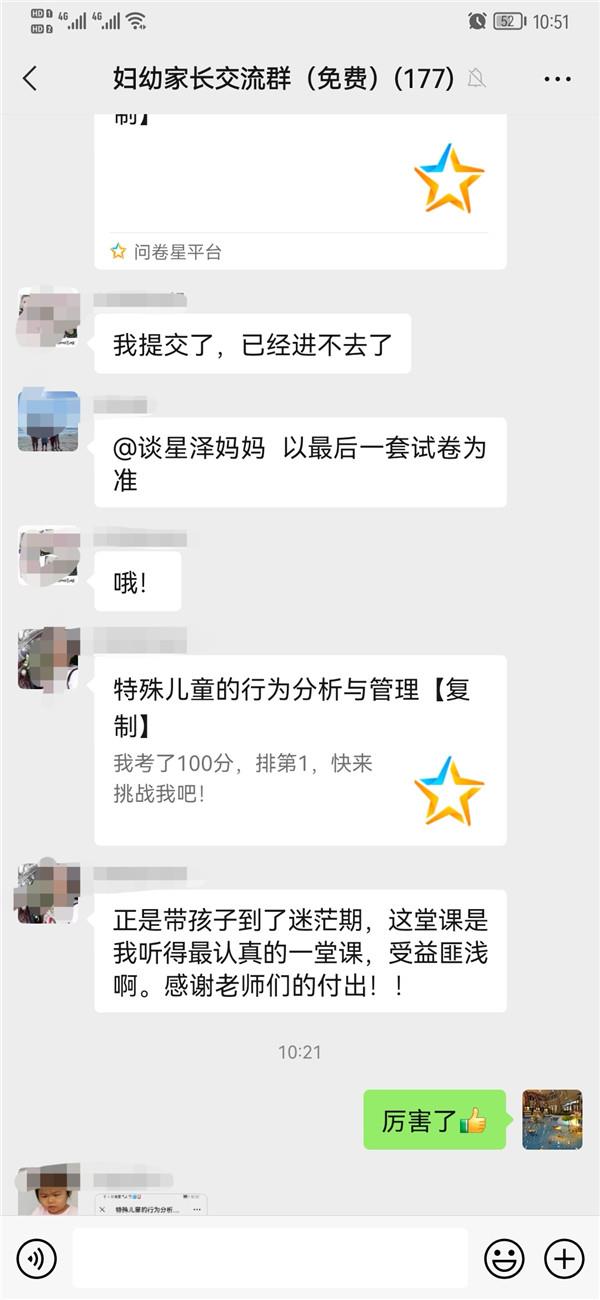Switch to voice message input

37,1258
